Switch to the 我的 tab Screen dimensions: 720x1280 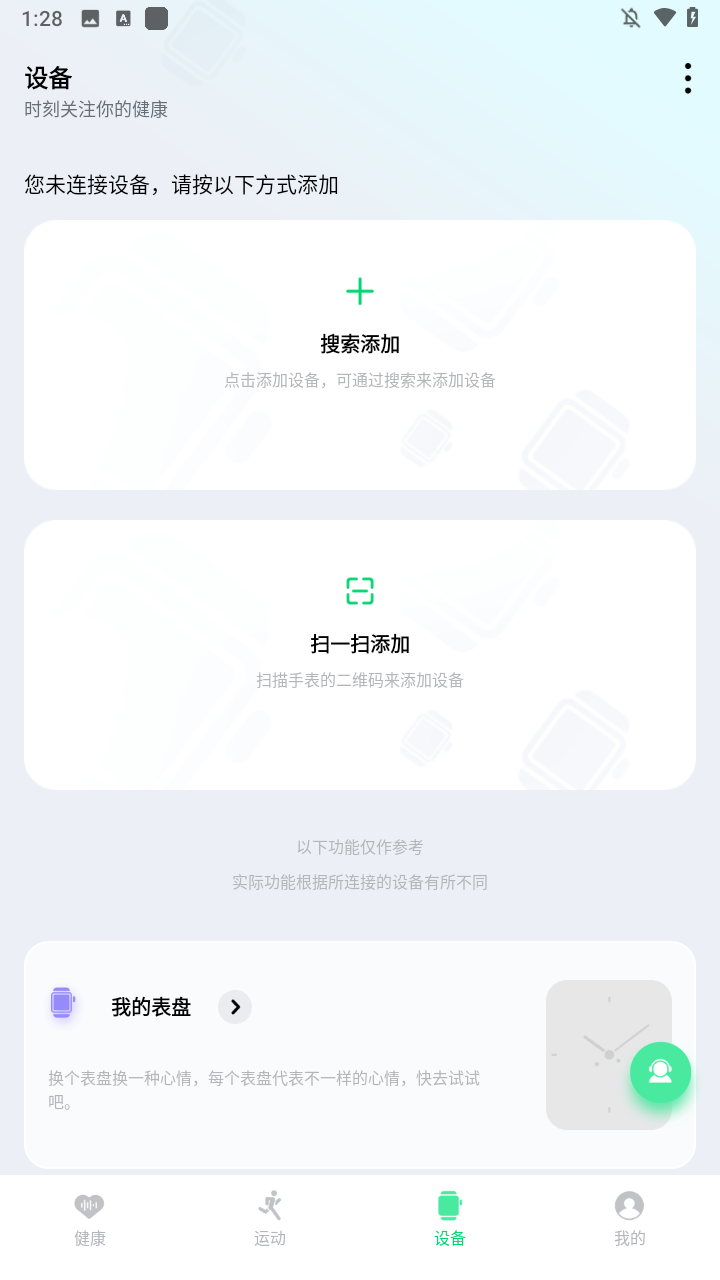pos(629,1218)
